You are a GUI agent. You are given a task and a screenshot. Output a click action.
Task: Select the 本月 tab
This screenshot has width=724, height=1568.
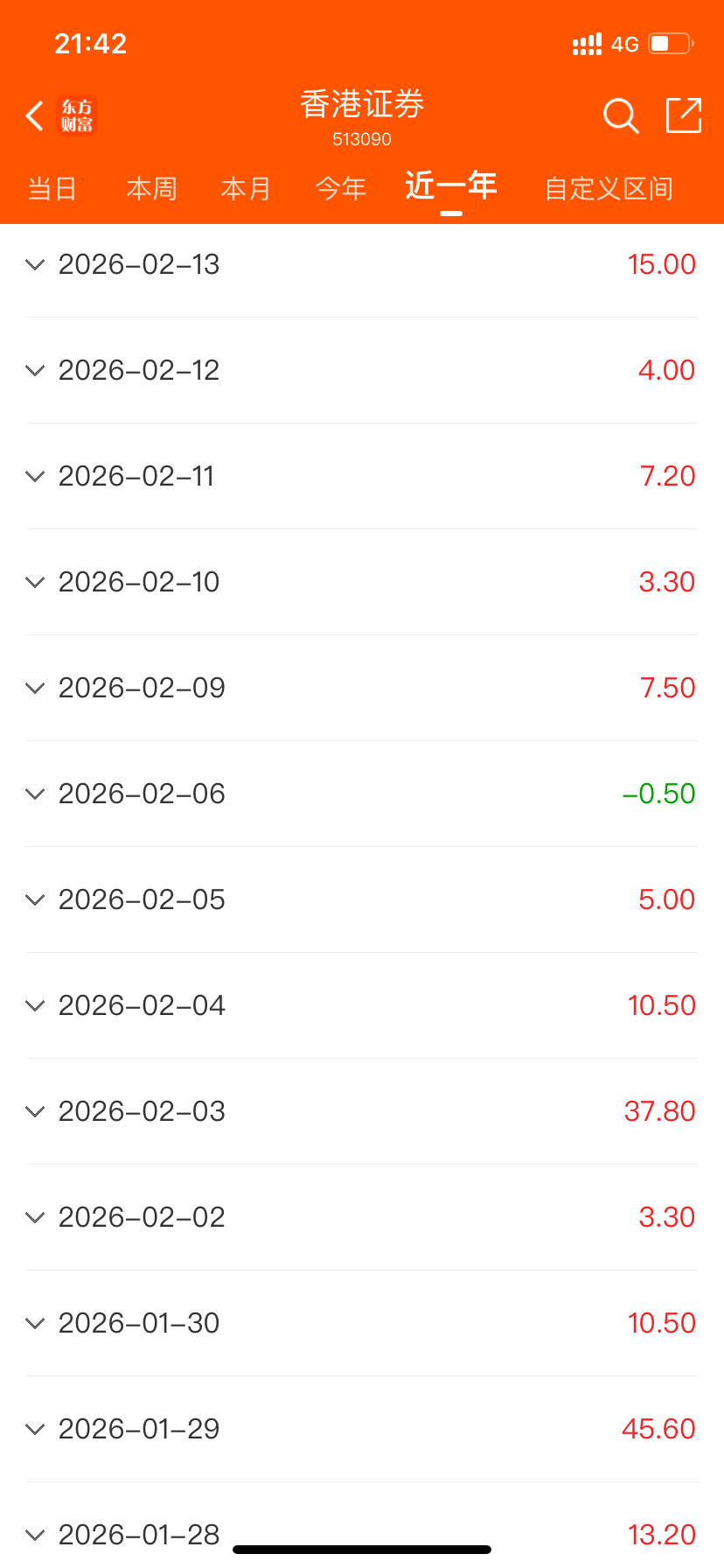point(246,188)
